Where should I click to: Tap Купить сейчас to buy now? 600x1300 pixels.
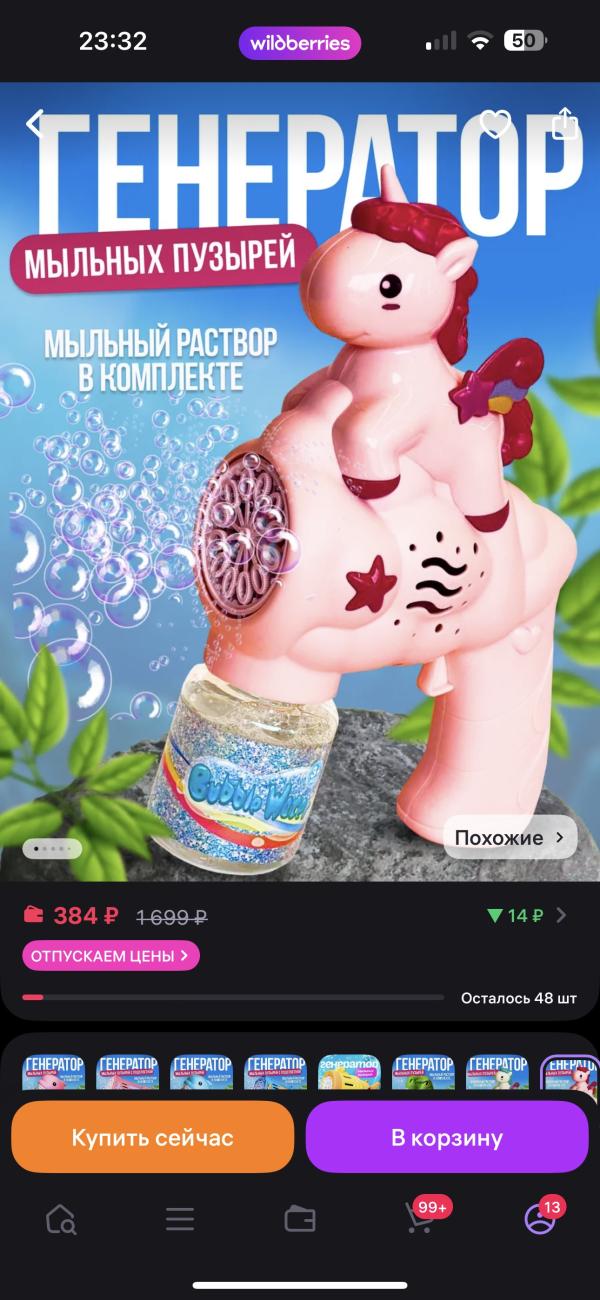tap(152, 1137)
